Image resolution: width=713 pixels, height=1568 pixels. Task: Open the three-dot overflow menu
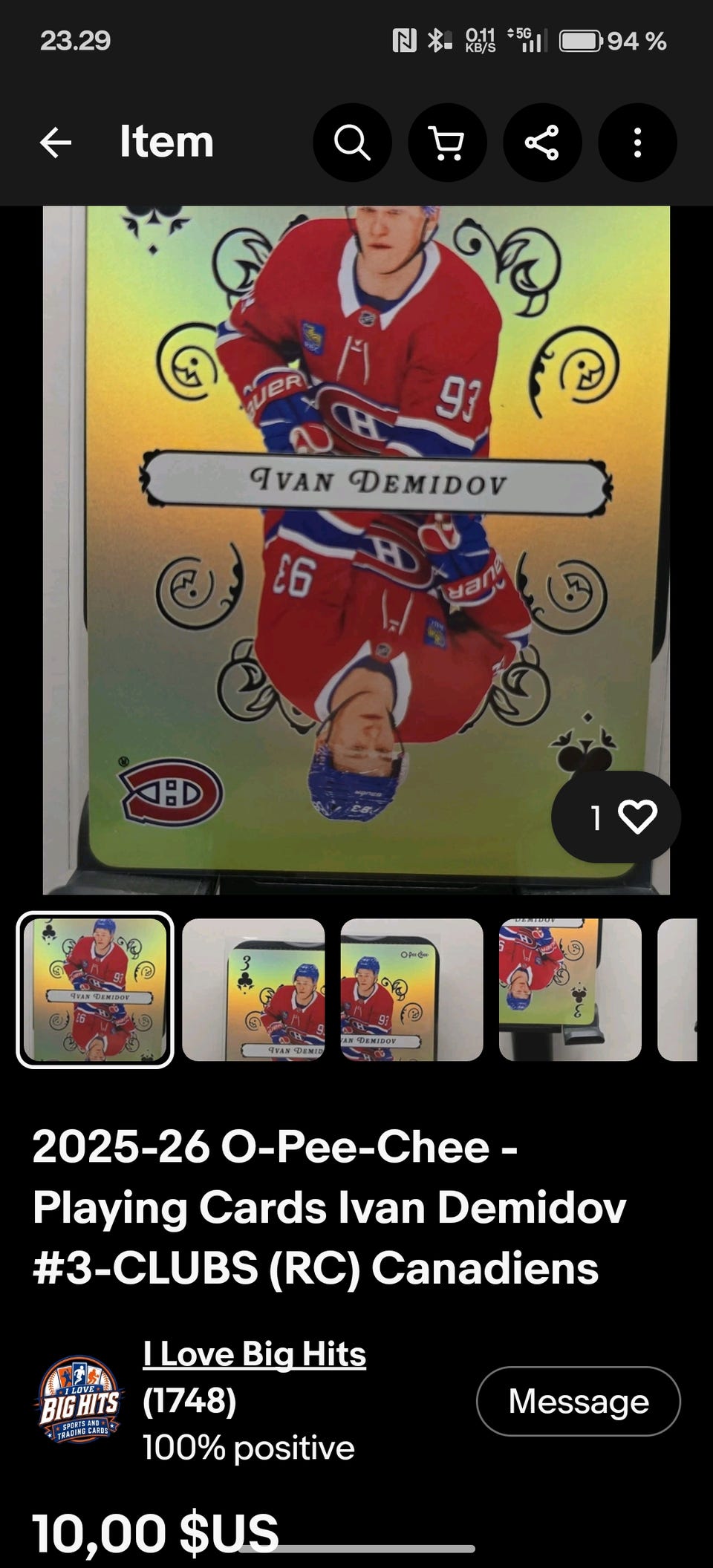637,143
